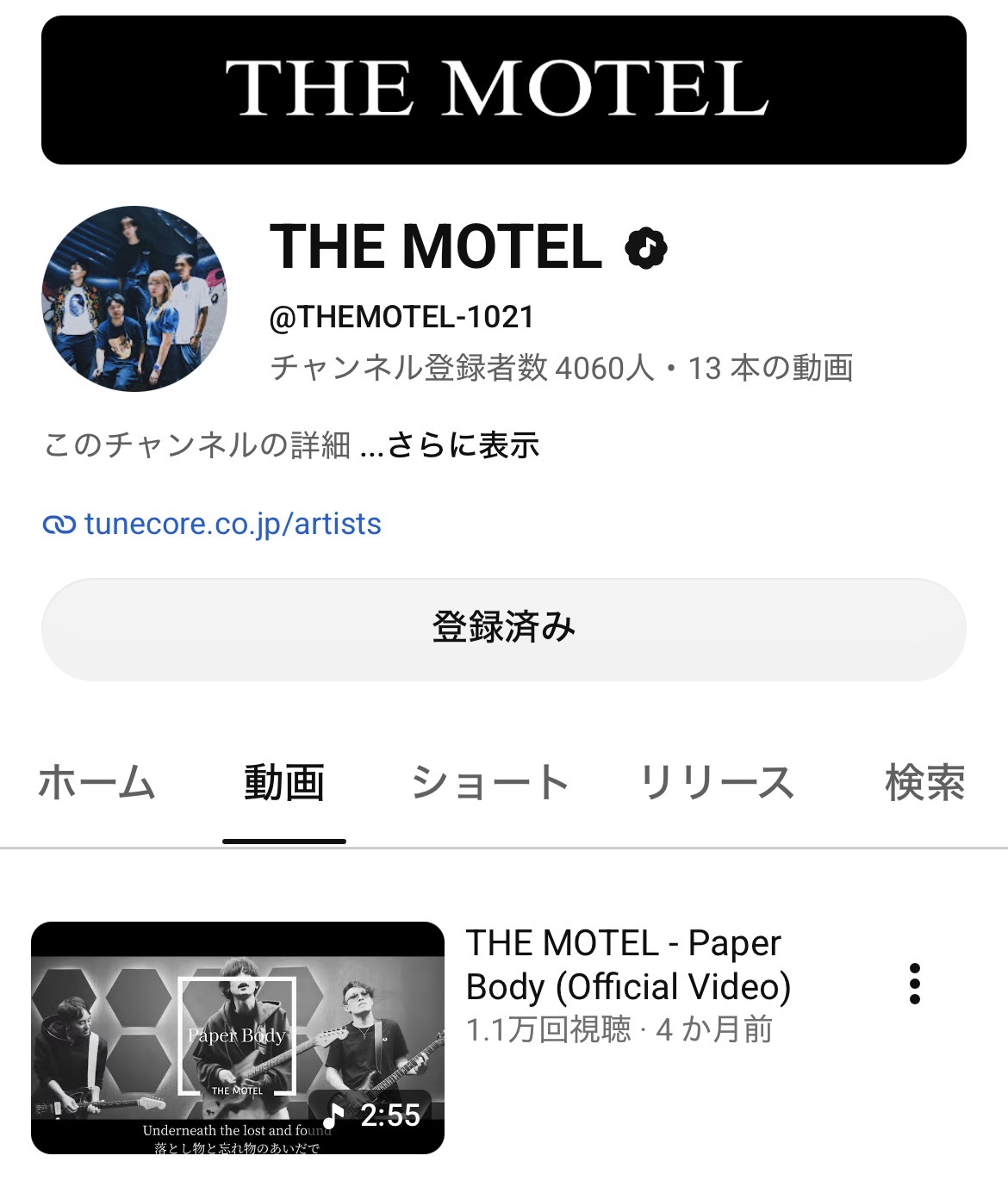Switch to the ホーム tab
Screen dimensions: 1008x1193
coord(96,783)
